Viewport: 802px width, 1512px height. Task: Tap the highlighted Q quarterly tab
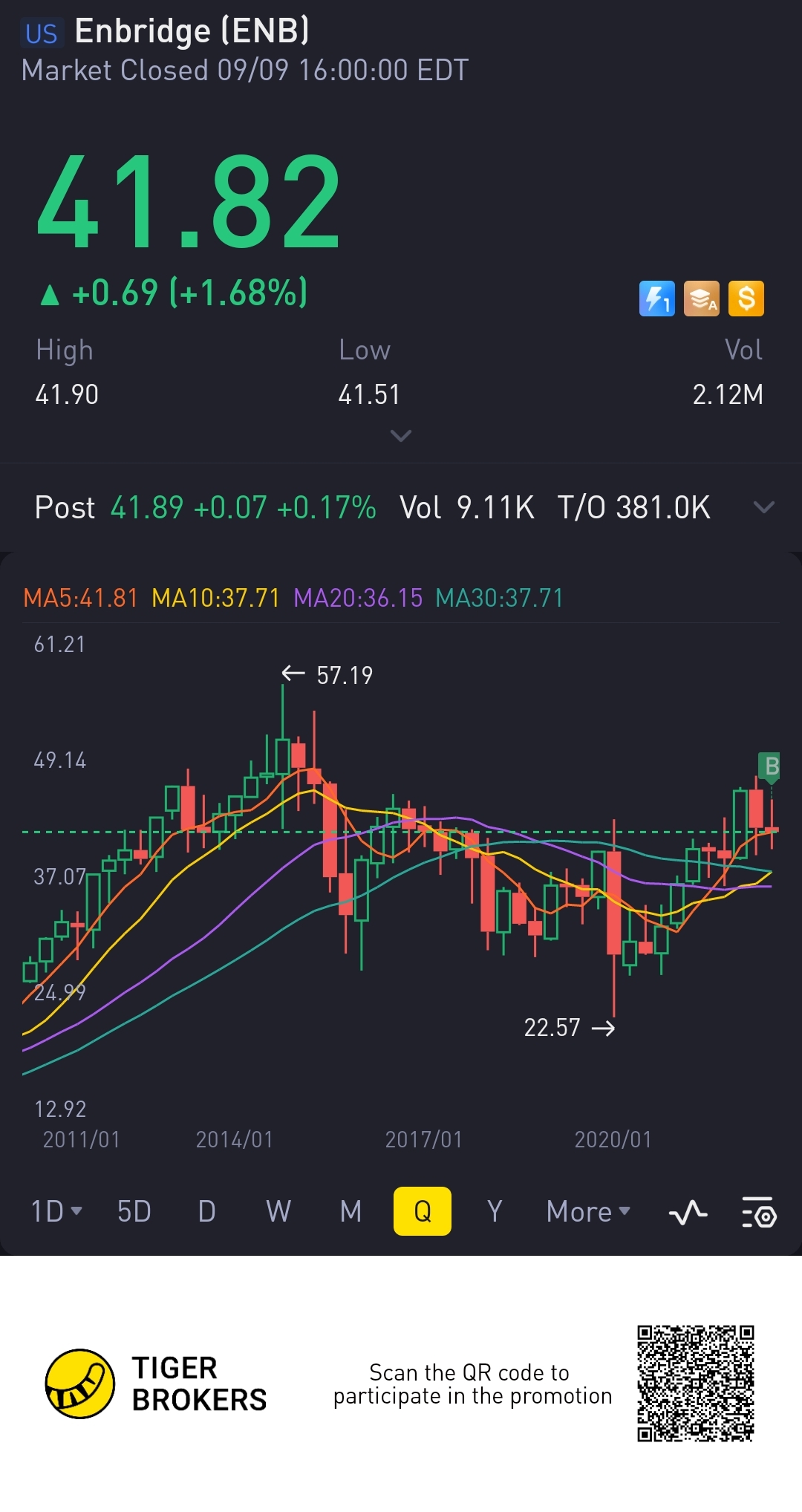(x=422, y=1211)
